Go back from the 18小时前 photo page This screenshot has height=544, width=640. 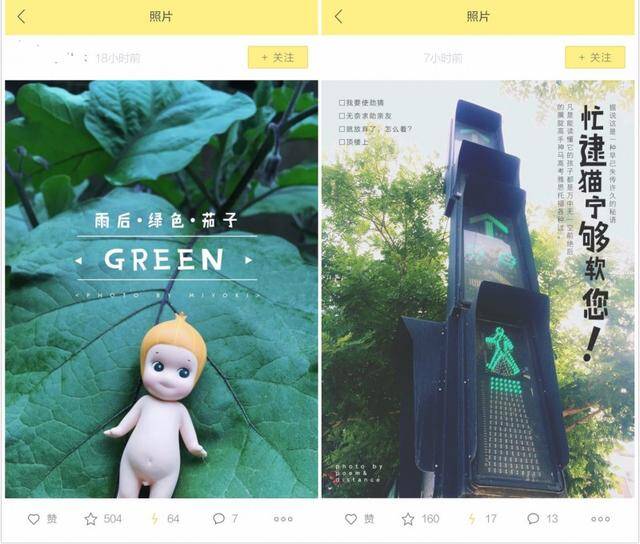(x=21, y=16)
